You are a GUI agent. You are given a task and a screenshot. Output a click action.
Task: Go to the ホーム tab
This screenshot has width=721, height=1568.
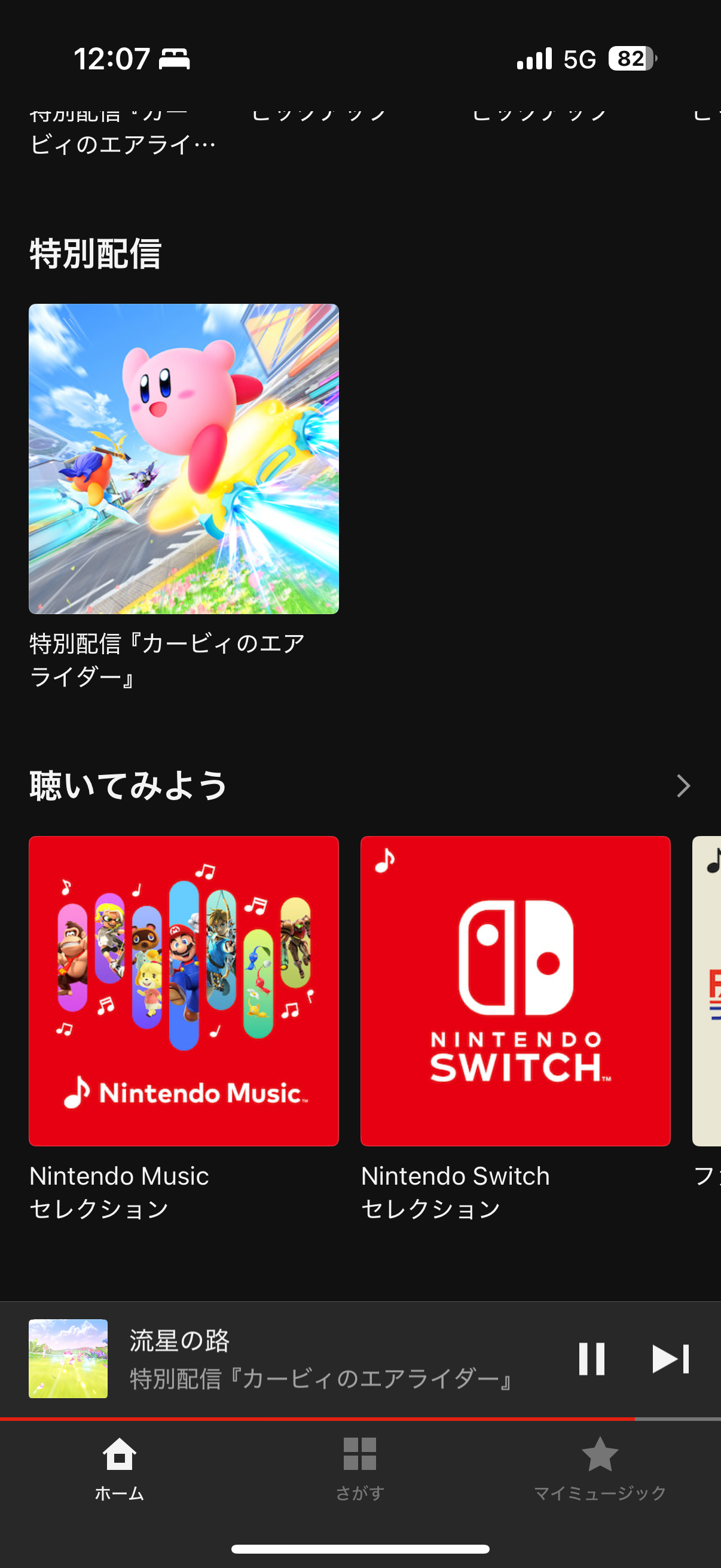coord(119,1468)
